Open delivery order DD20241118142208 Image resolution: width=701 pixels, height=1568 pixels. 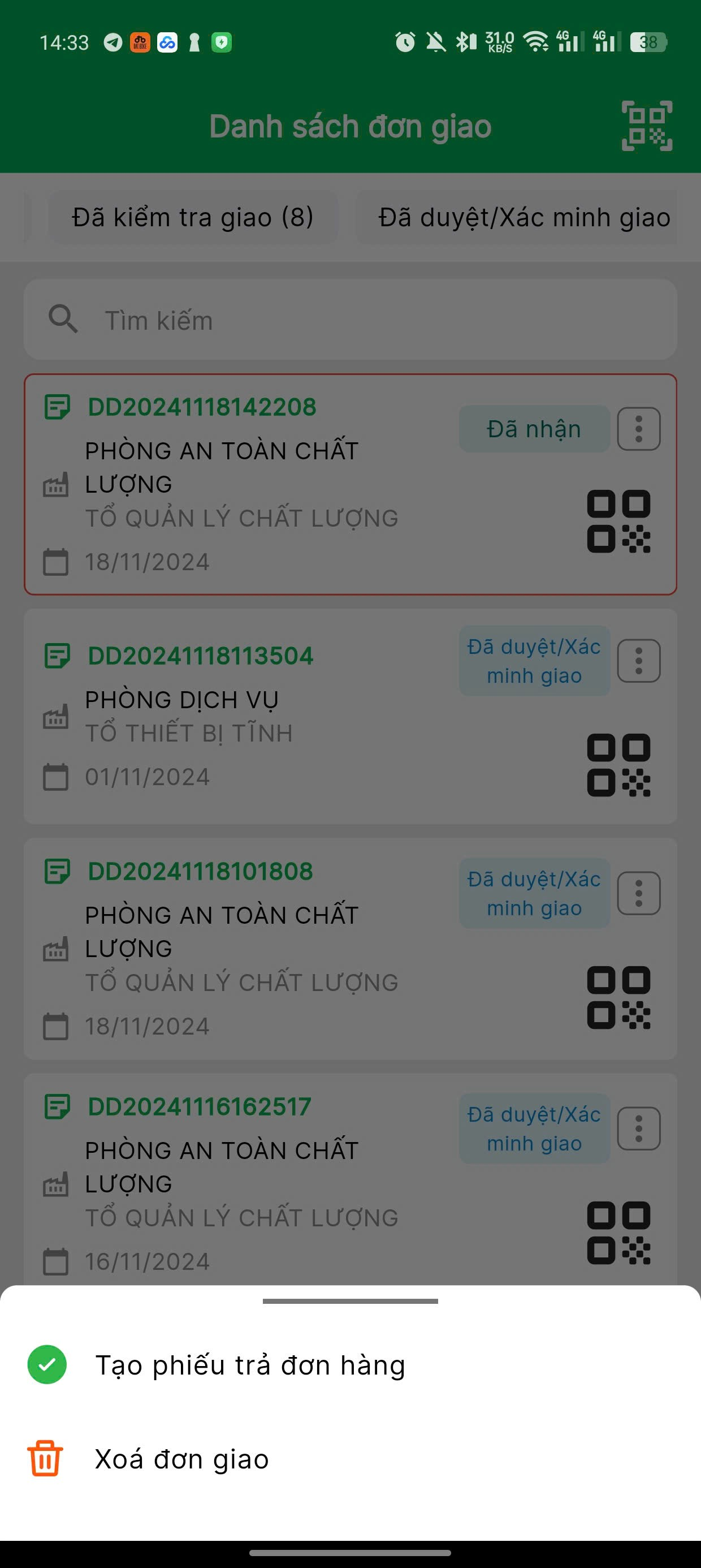click(202, 407)
